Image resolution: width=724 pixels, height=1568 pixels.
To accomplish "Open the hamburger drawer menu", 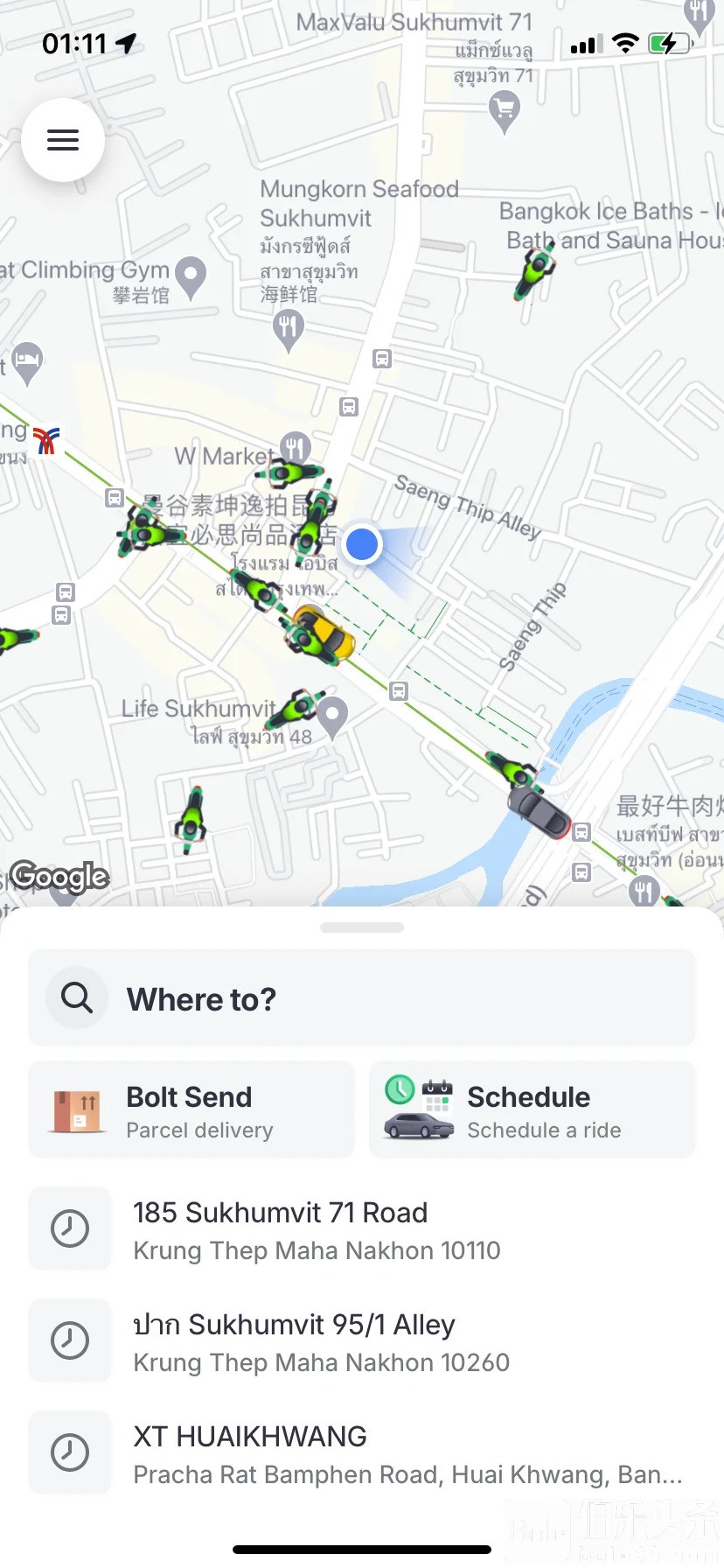I will 63,140.
